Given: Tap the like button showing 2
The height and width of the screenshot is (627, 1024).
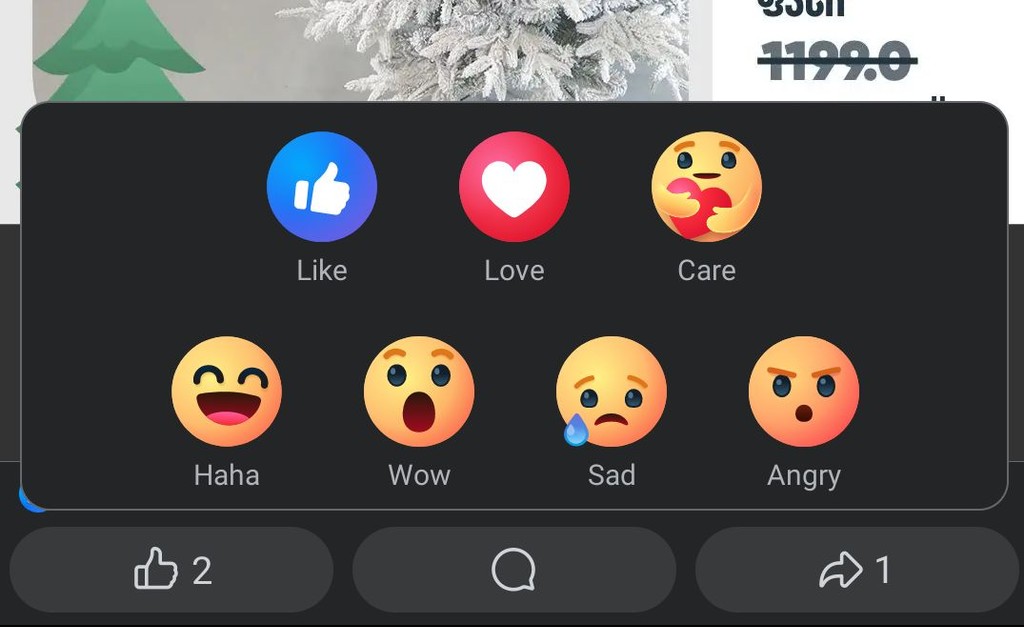Looking at the screenshot, I should coord(171,570).
